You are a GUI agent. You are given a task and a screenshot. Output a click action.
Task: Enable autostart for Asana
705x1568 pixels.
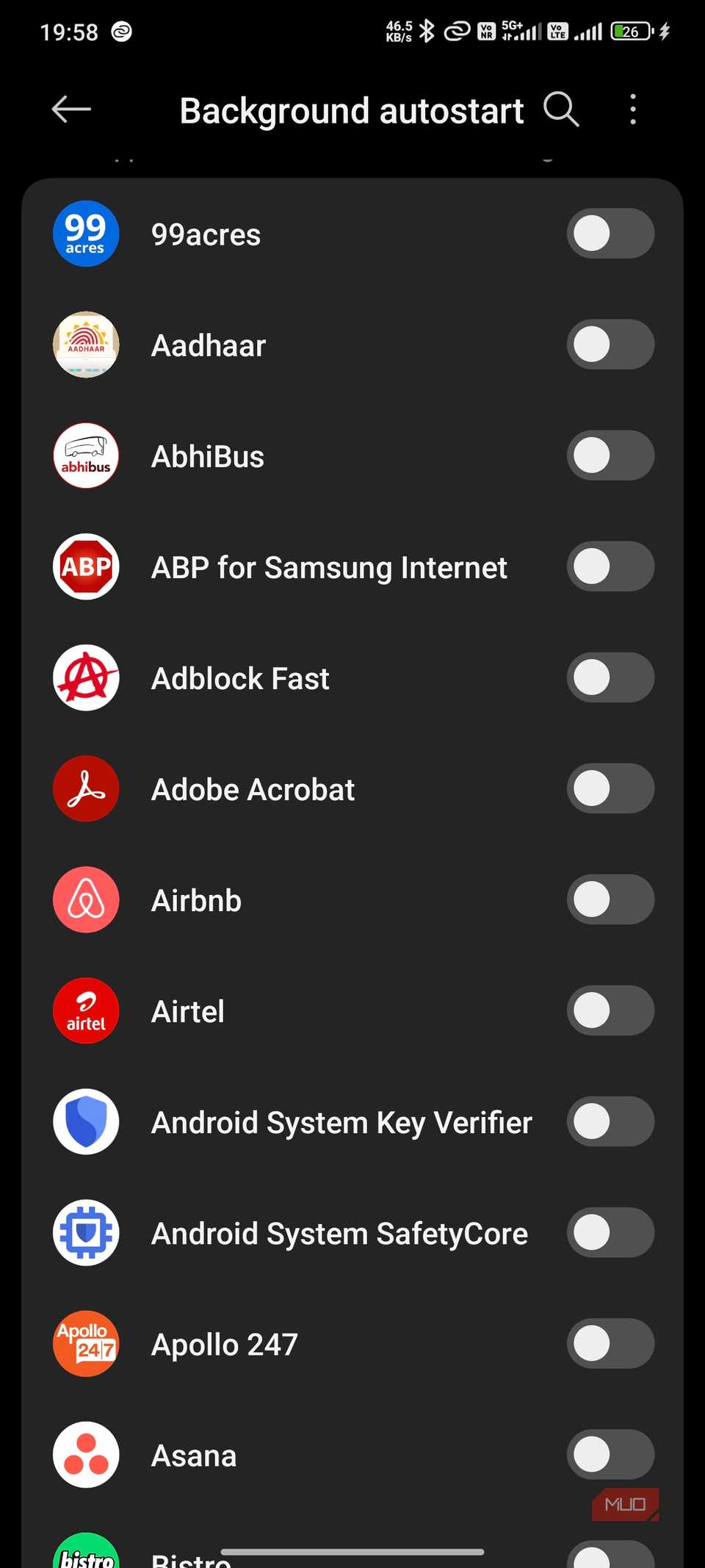(x=610, y=1455)
